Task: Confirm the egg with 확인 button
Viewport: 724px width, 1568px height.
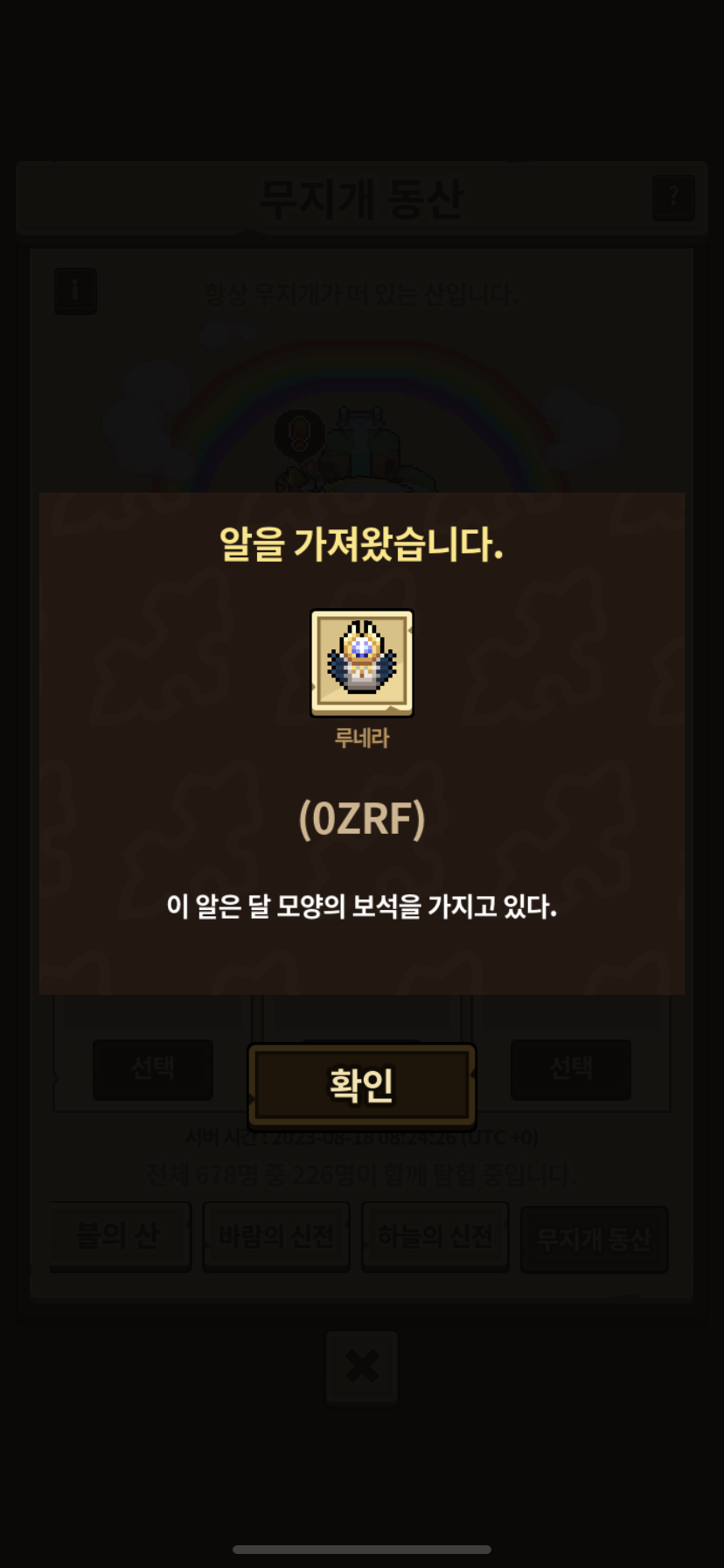Action: click(x=362, y=1085)
